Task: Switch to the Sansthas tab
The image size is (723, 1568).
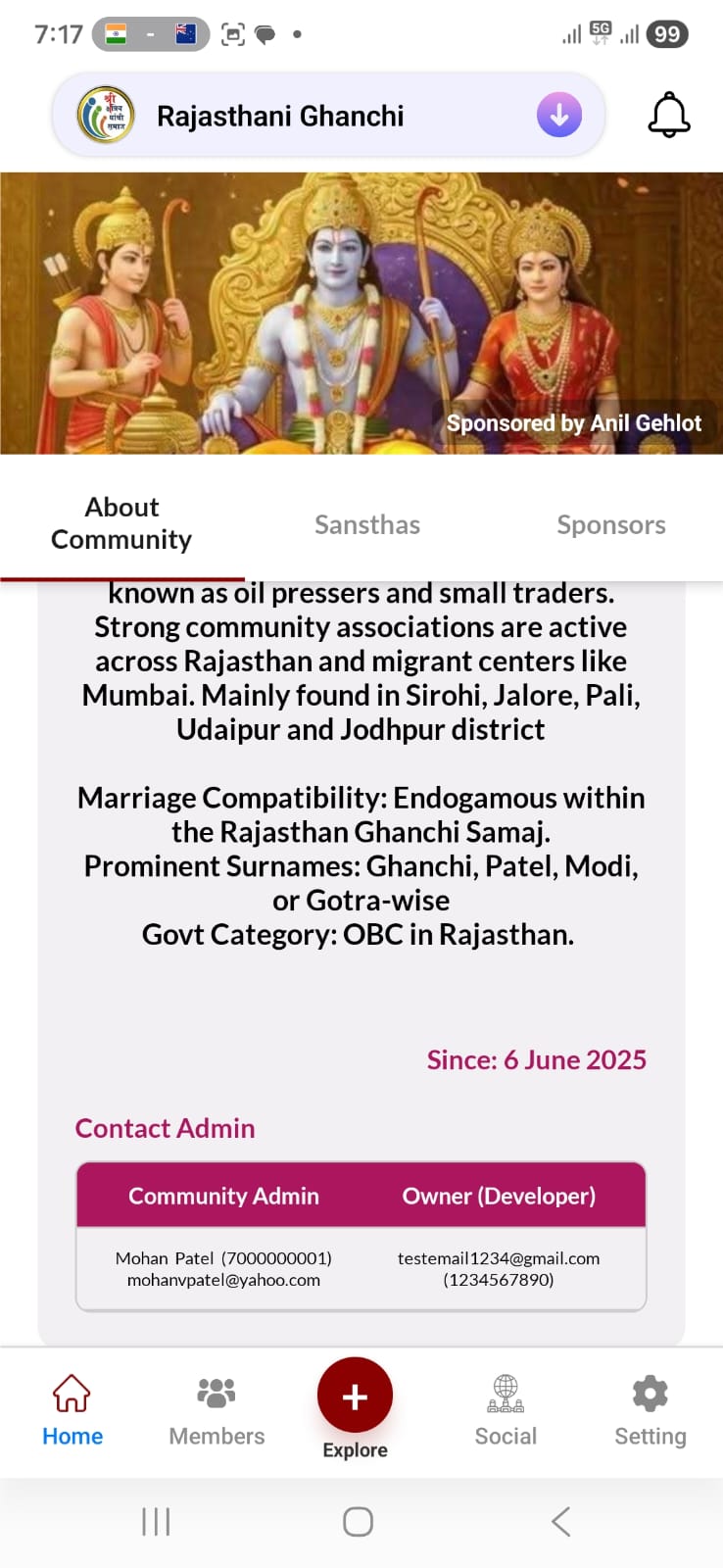Action: (367, 525)
